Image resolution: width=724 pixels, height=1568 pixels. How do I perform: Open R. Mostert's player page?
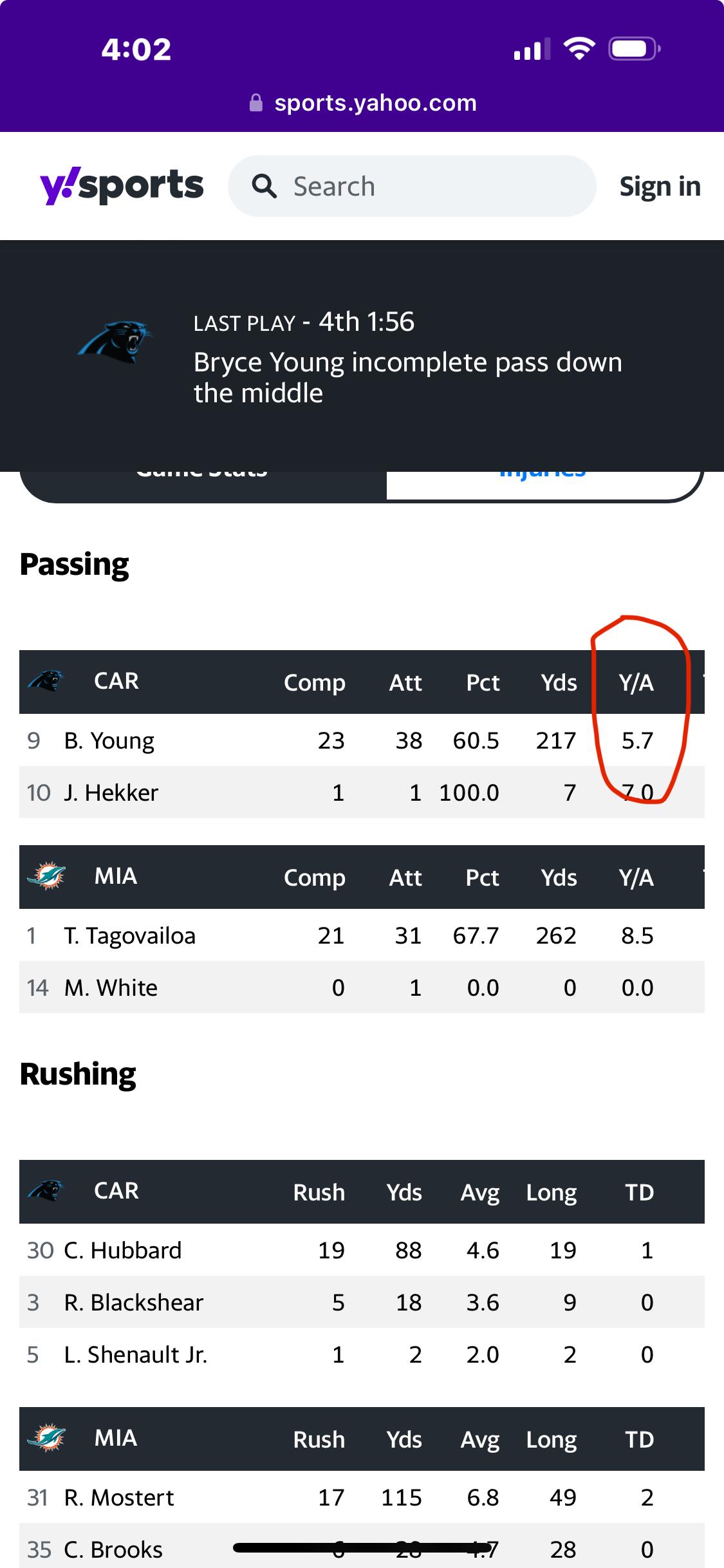click(x=119, y=1497)
